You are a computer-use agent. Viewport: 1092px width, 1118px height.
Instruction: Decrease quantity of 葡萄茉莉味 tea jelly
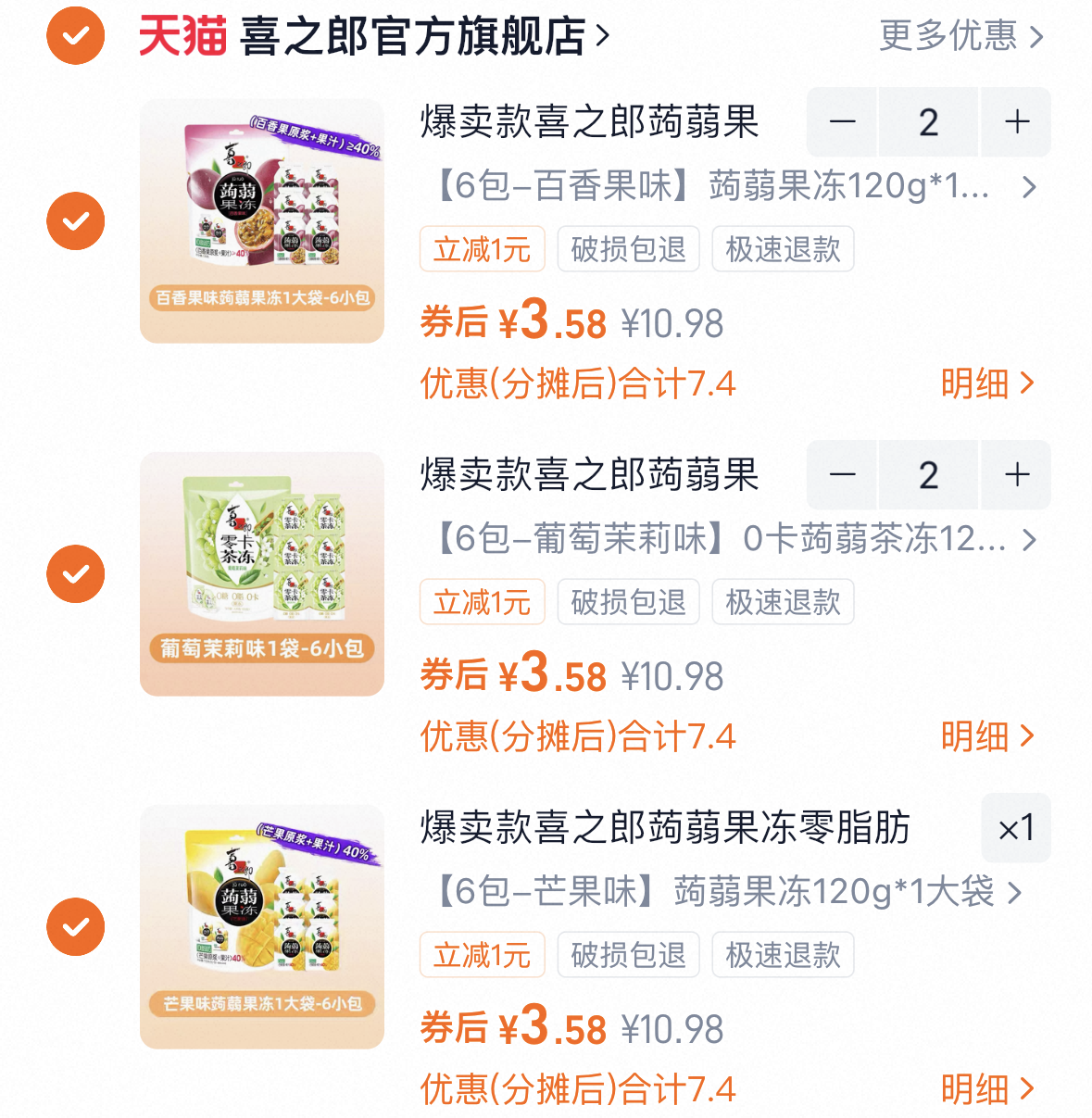842,475
